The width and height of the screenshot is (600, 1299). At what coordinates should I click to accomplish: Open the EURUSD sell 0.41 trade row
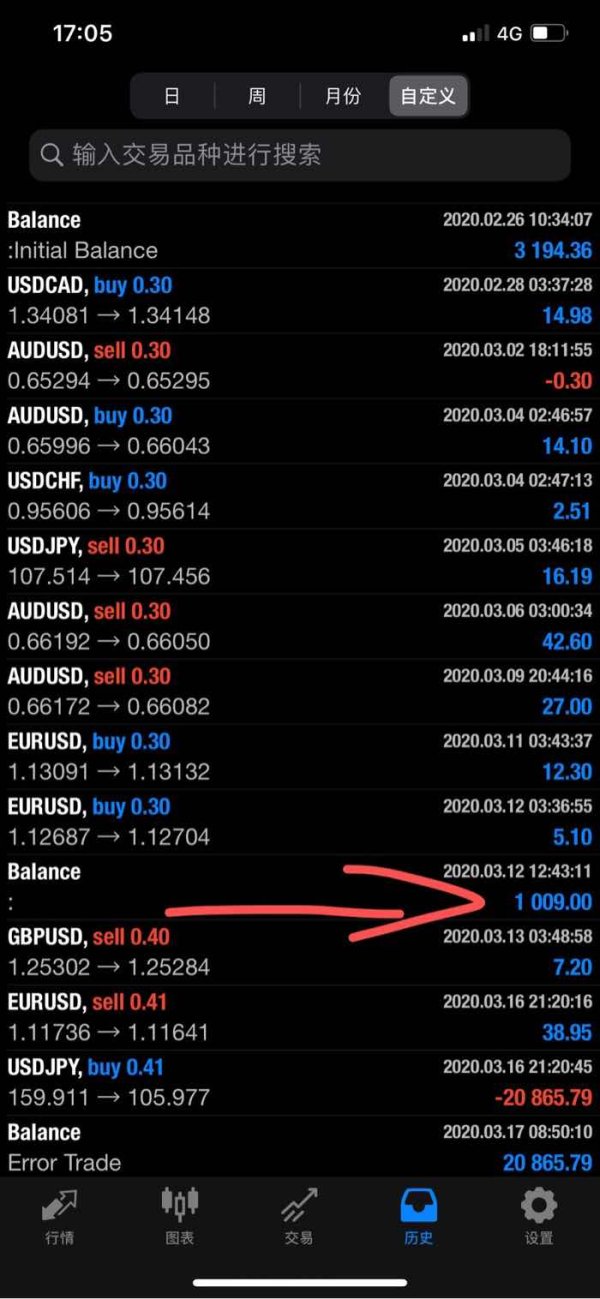coord(300,1017)
